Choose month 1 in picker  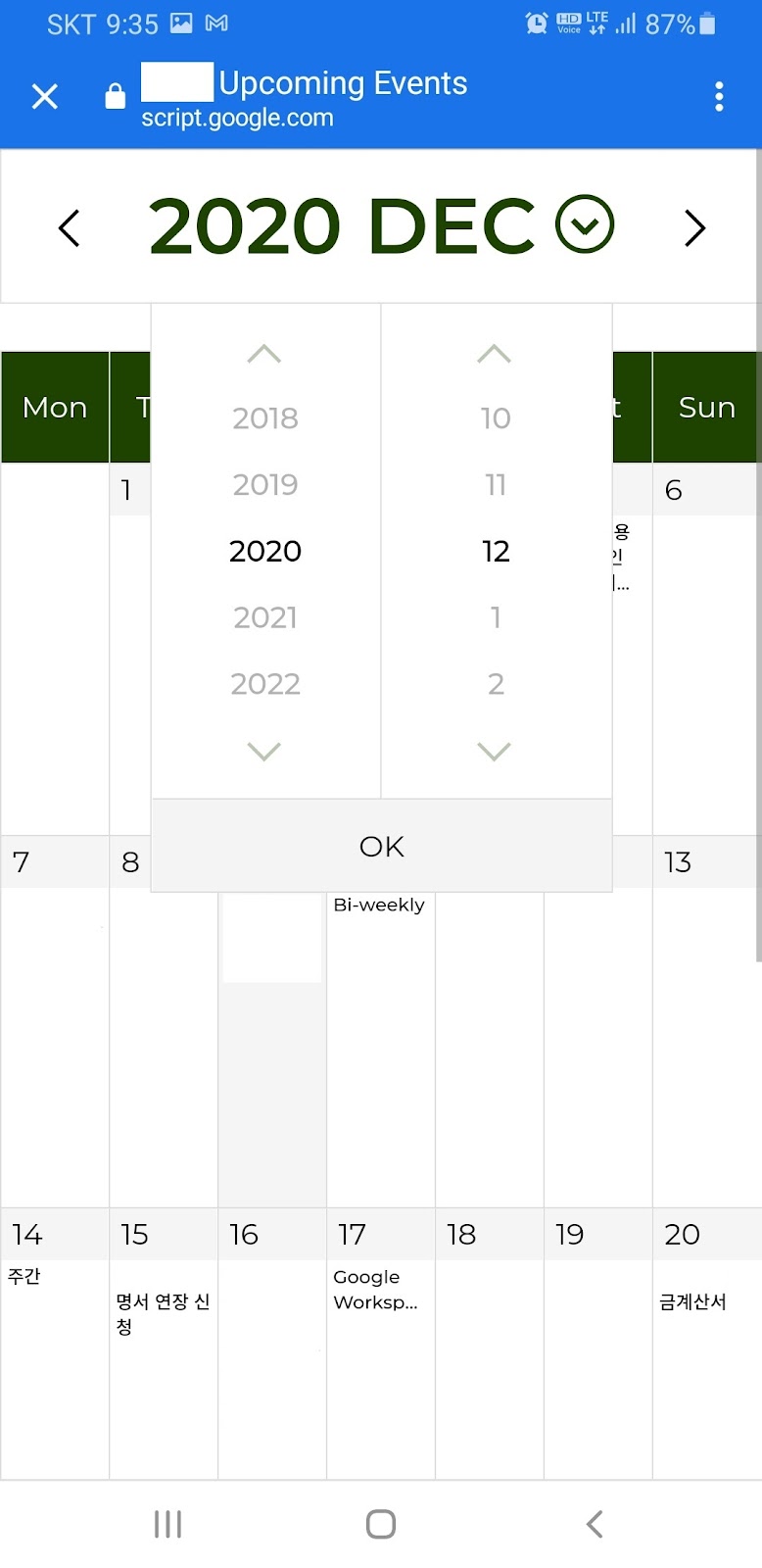click(496, 617)
